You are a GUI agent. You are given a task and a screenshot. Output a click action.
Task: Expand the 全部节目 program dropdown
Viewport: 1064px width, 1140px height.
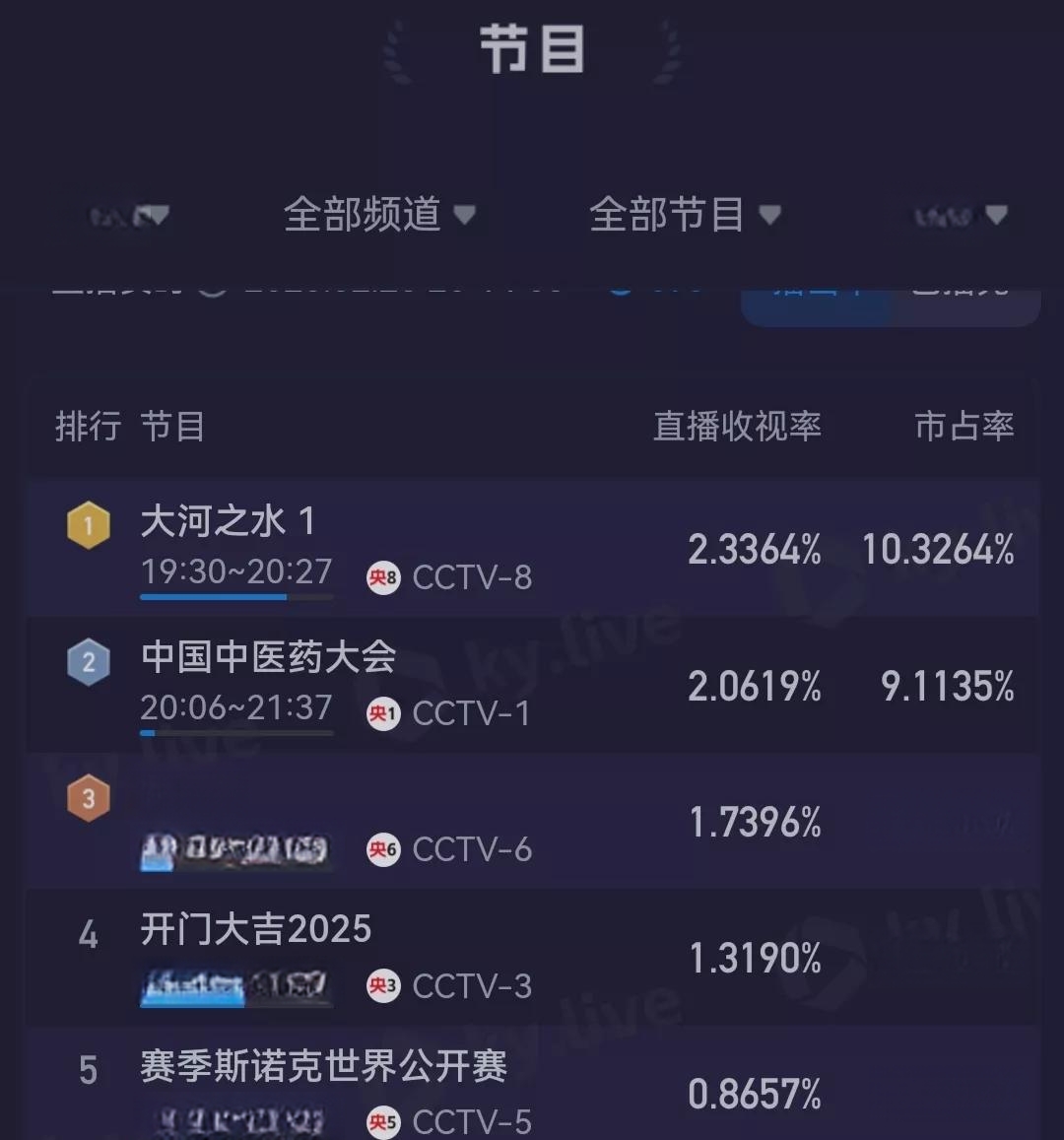pos(684,215)
